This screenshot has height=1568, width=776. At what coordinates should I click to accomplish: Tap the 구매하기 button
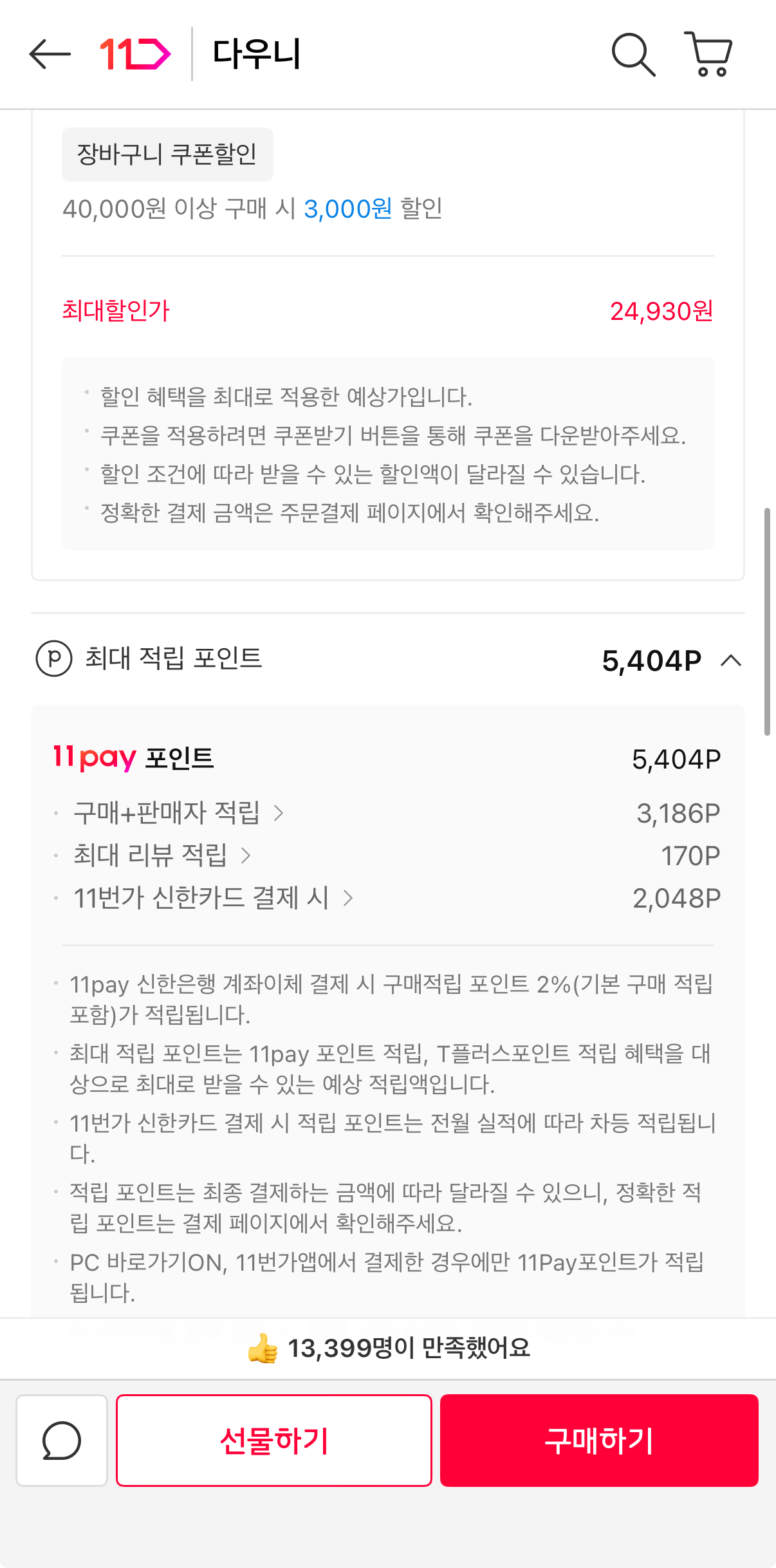click(x=599, y=1441)
